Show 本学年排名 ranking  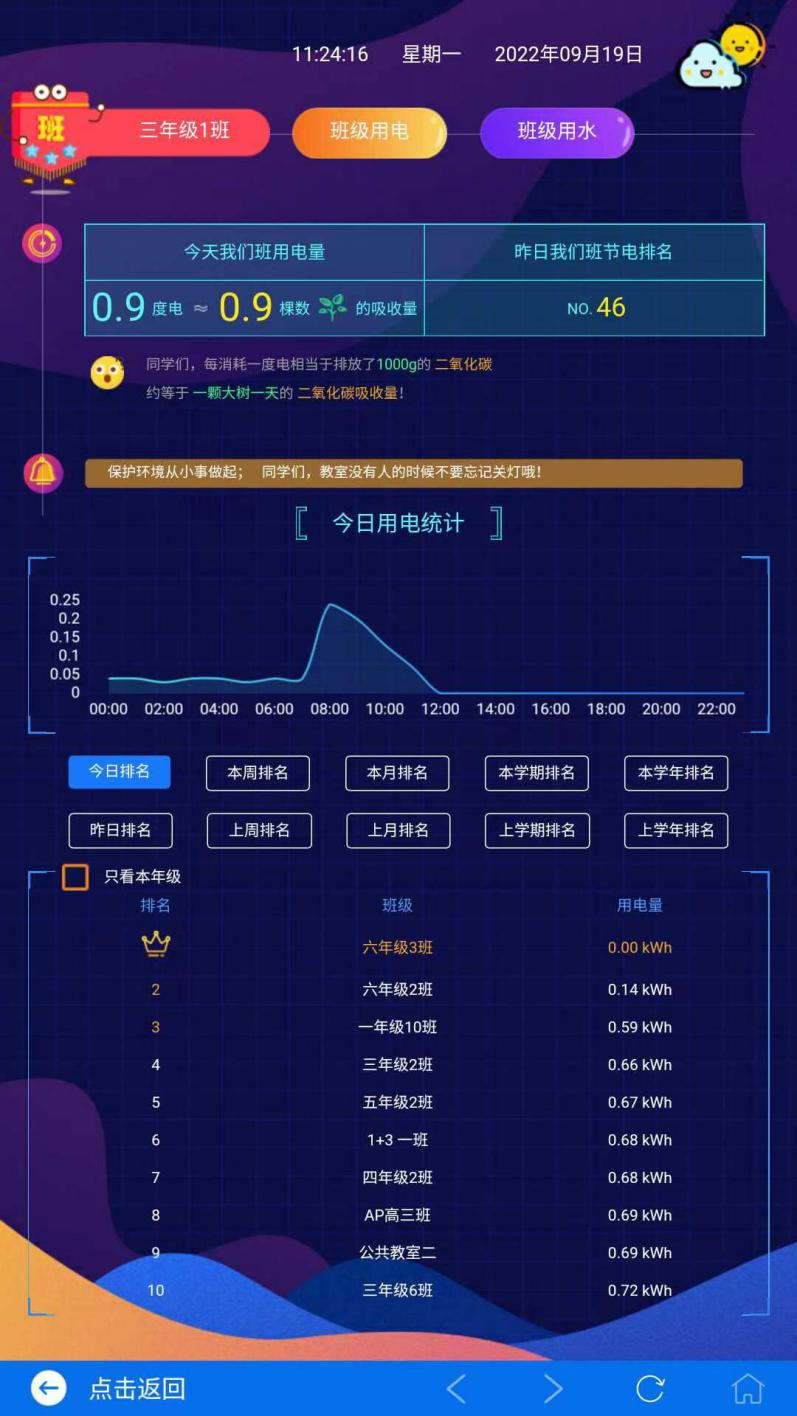[x=676, y=773]
